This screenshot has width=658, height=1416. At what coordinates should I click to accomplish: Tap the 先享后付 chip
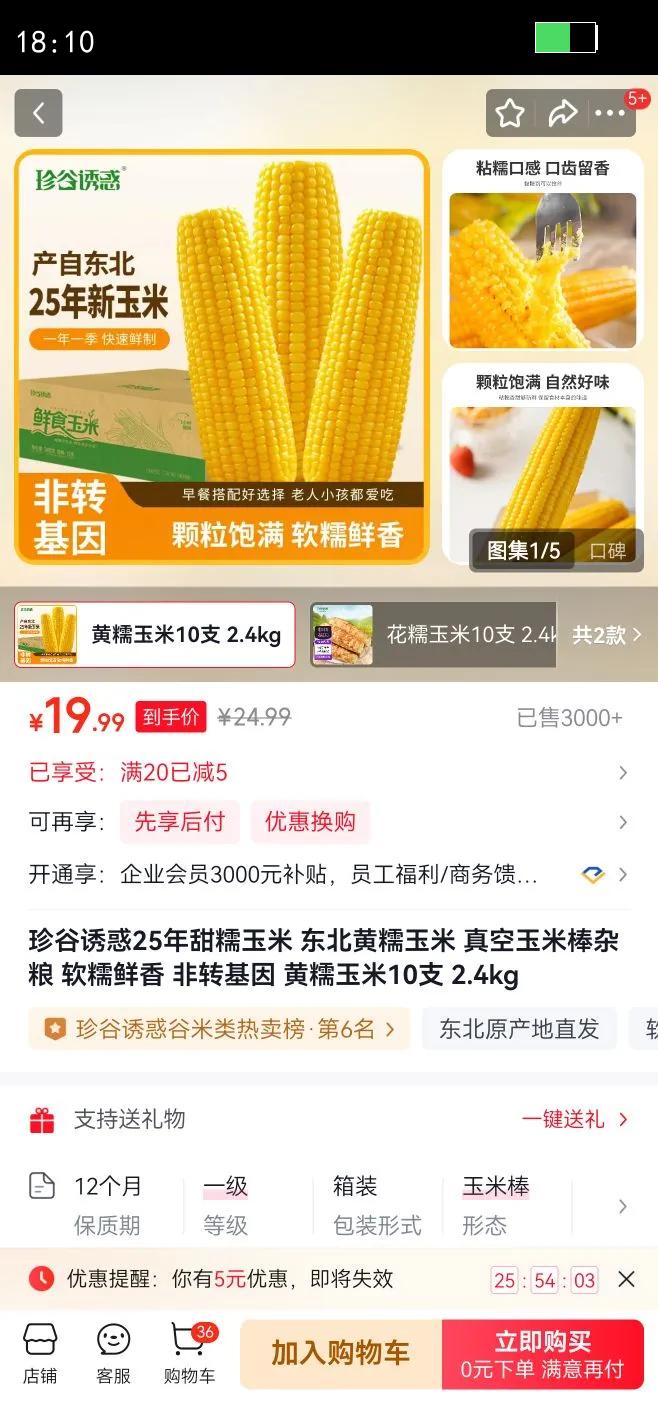(180, 822)
